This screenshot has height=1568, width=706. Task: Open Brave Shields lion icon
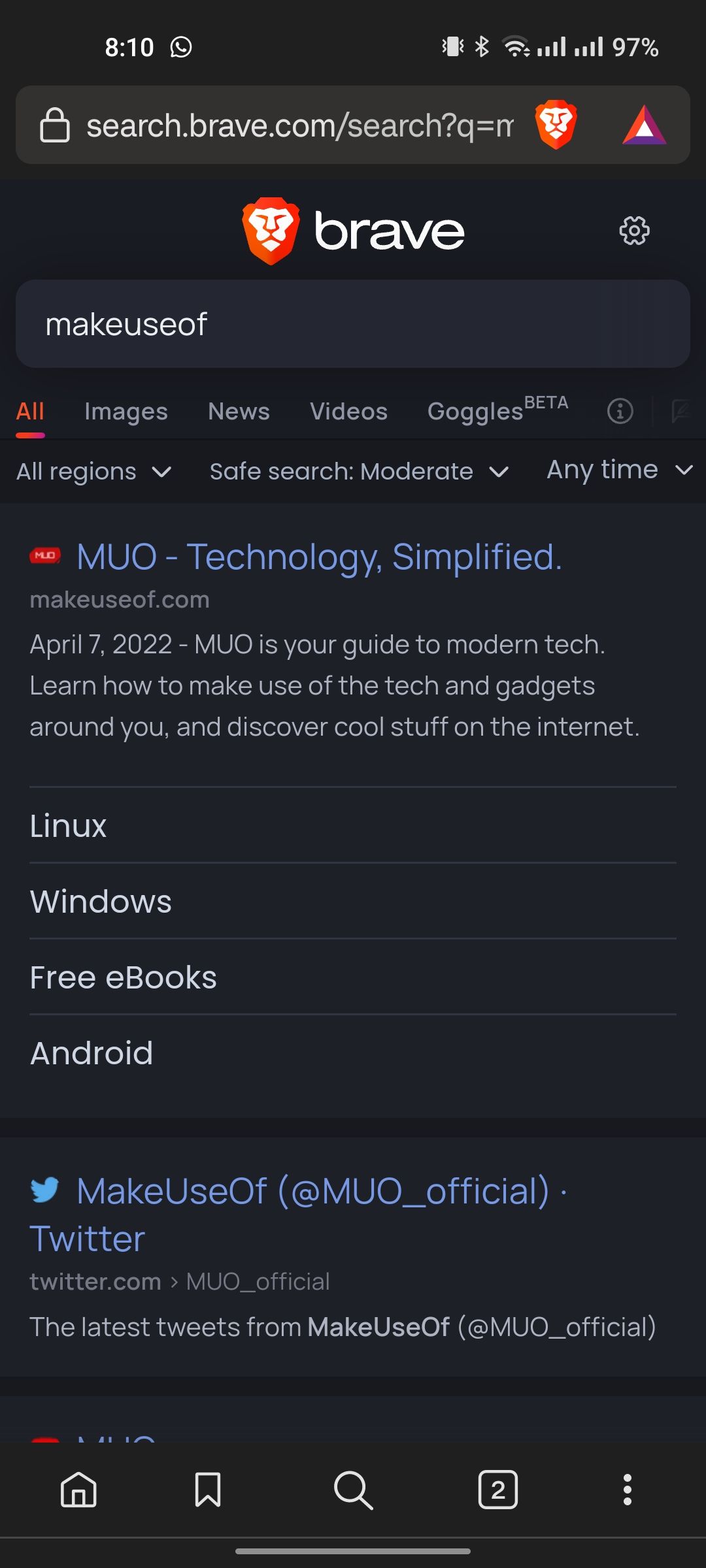tap(556, 124)
